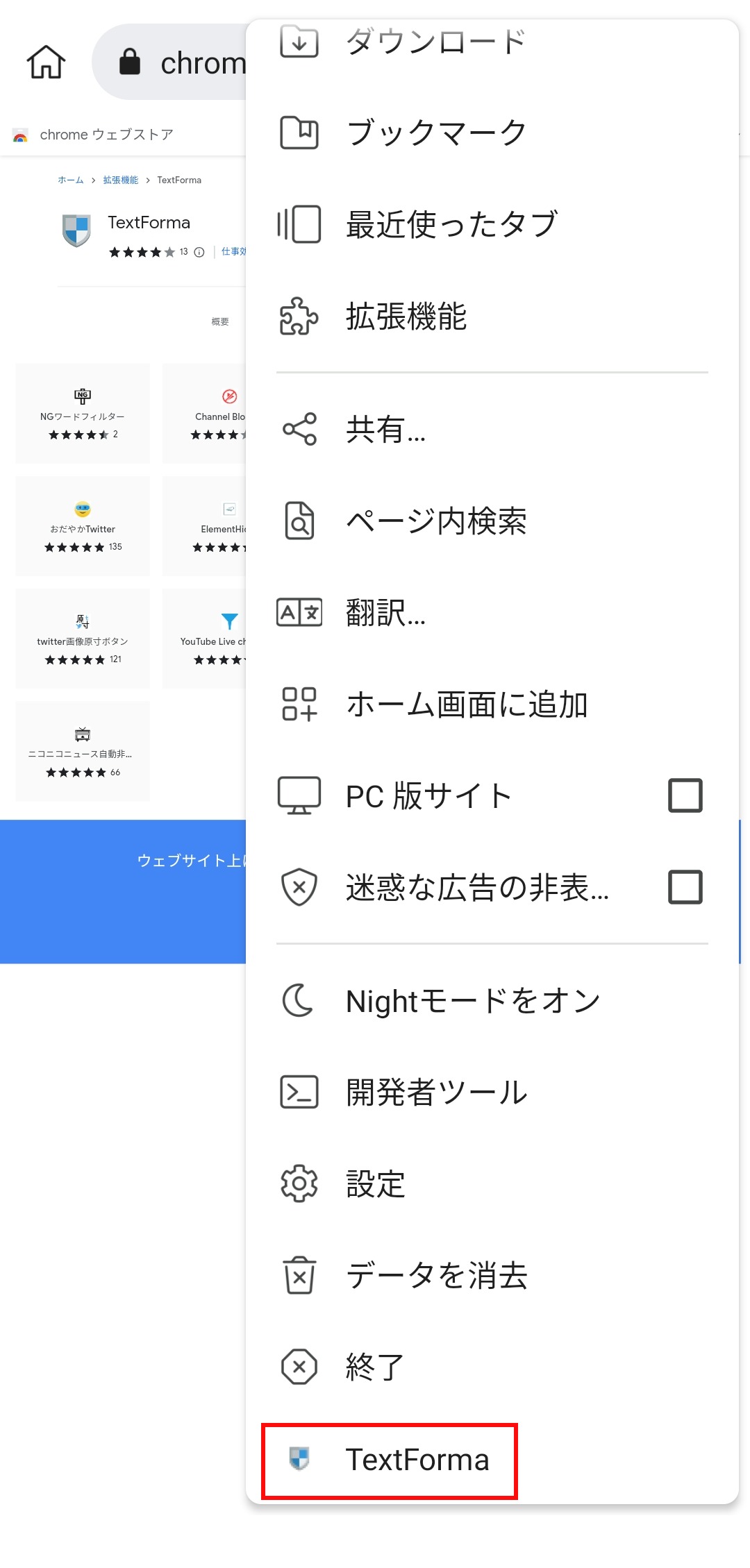Open 設定 from the menu
Image resolution: width=750 pixels, height=1568 pixels.
pyautogui.click(x=375, y=1184)
